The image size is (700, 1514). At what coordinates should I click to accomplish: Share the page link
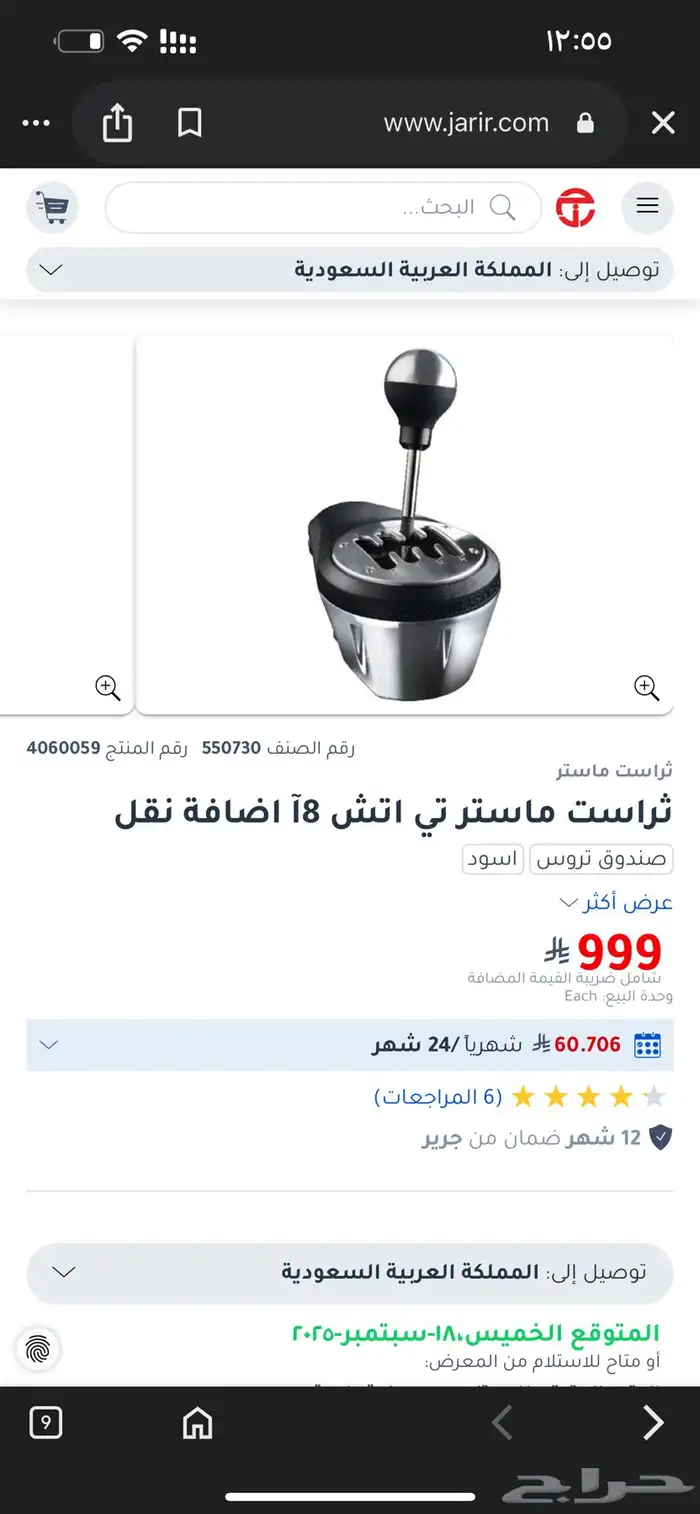(117, 123)
